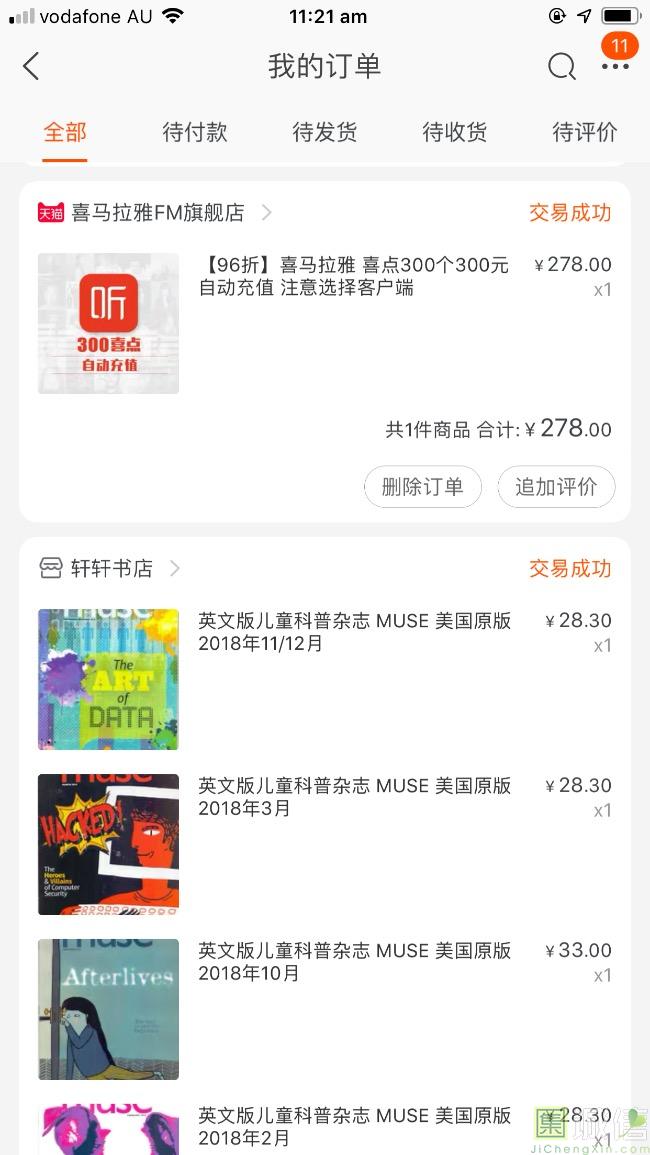The image size is (650, 1155).
Task: Switch to the 待收货 tab
Action: [x=455, y=132]
